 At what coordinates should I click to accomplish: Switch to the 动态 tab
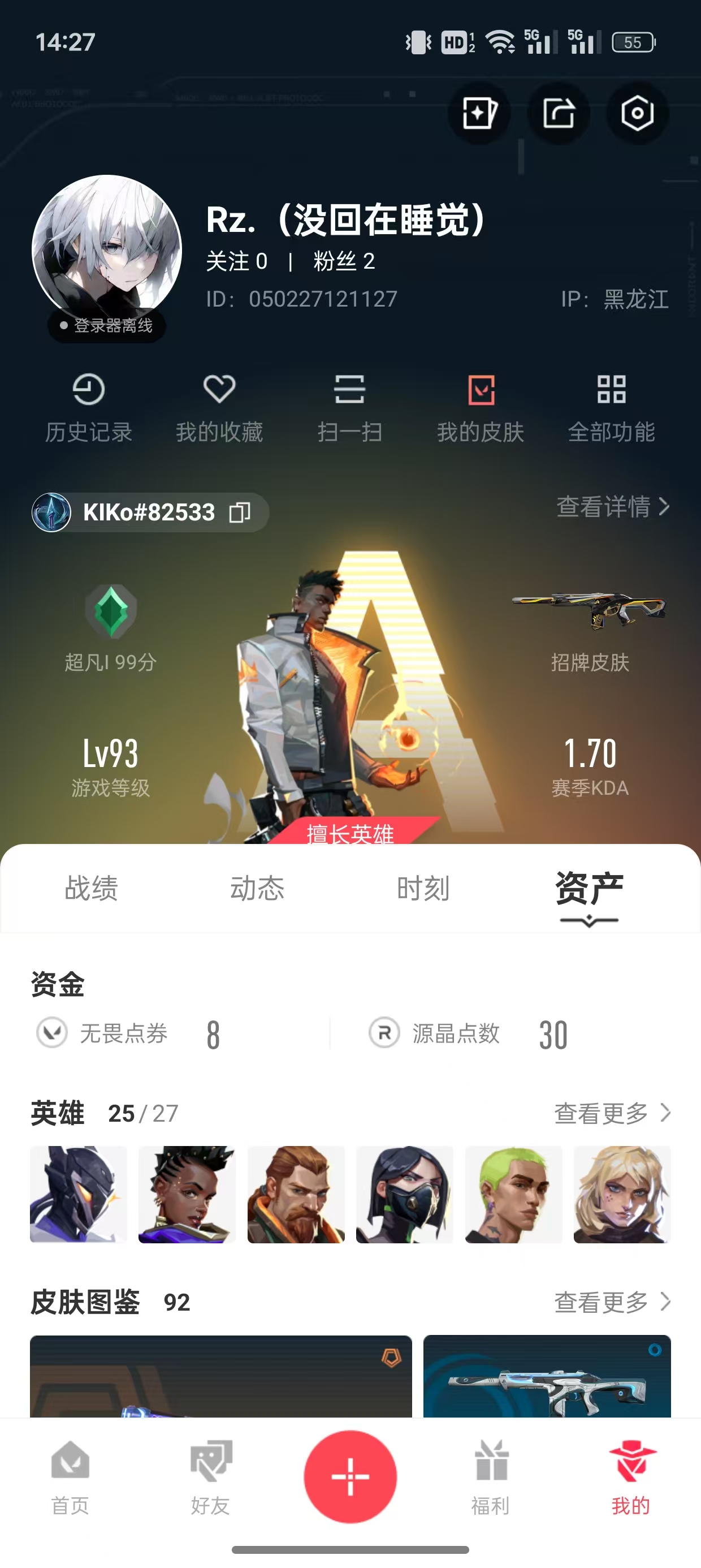pyautogui.click(x=257, y=888)
